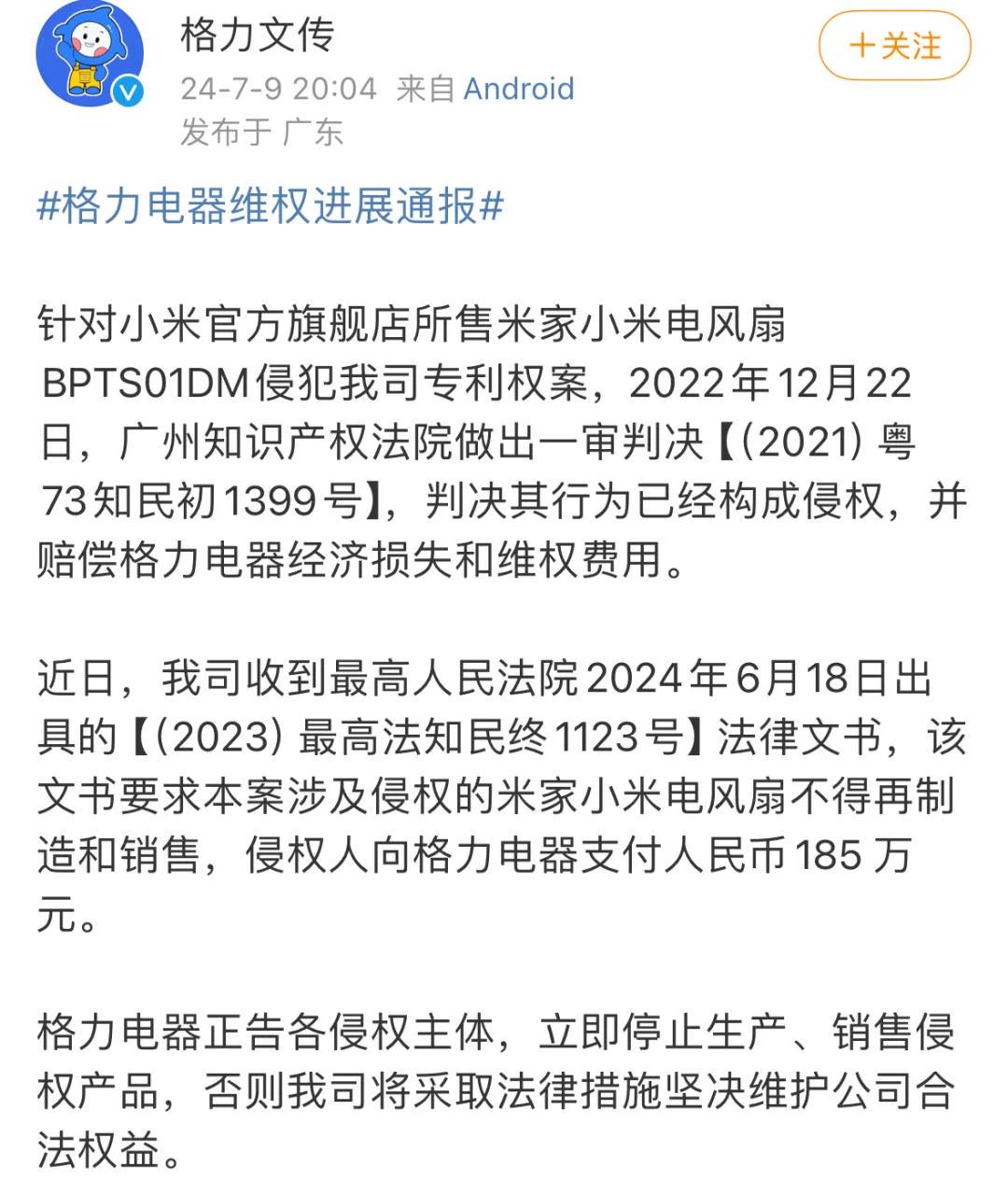Open the Android source link
Viewport: 1008px width, 1194px height.
(x=519, y=89)
